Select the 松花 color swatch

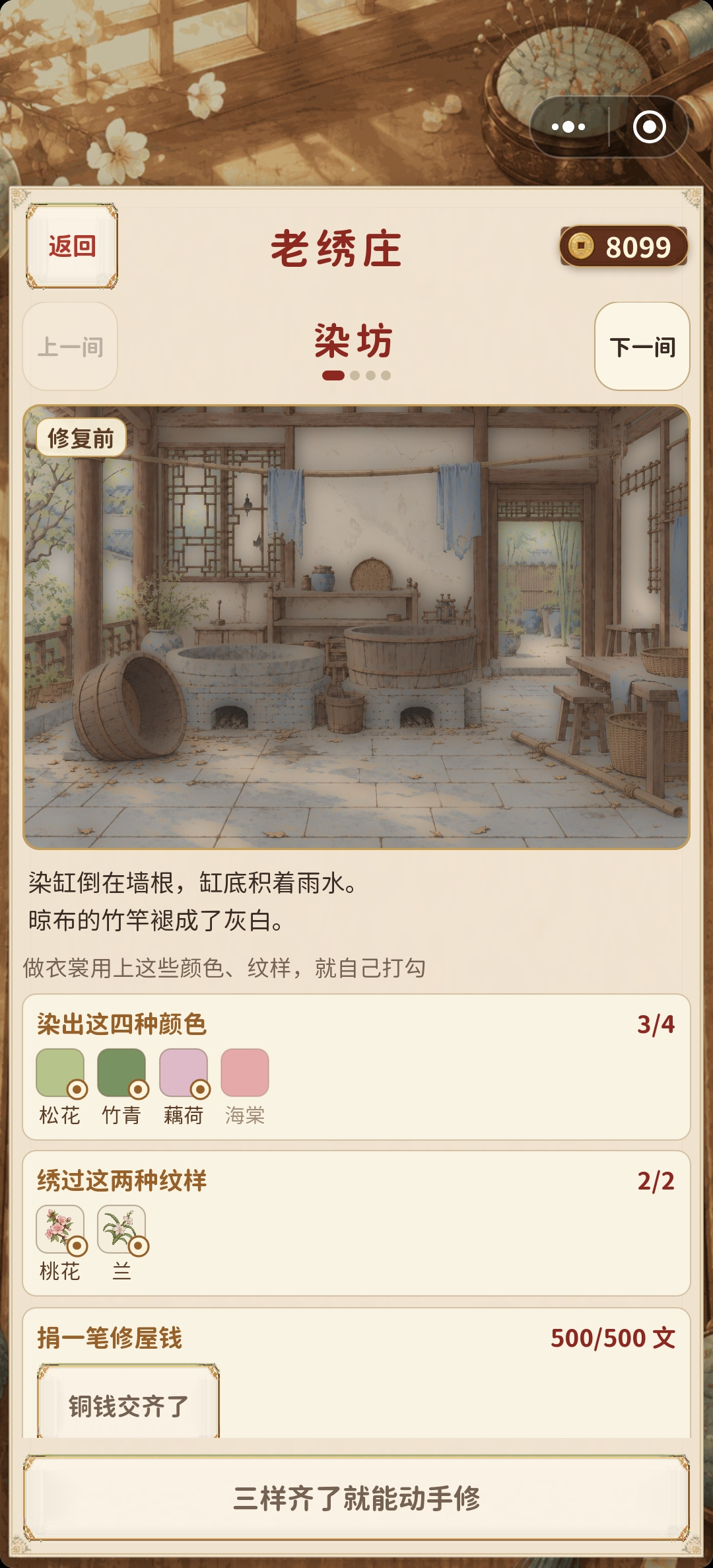60,1073
